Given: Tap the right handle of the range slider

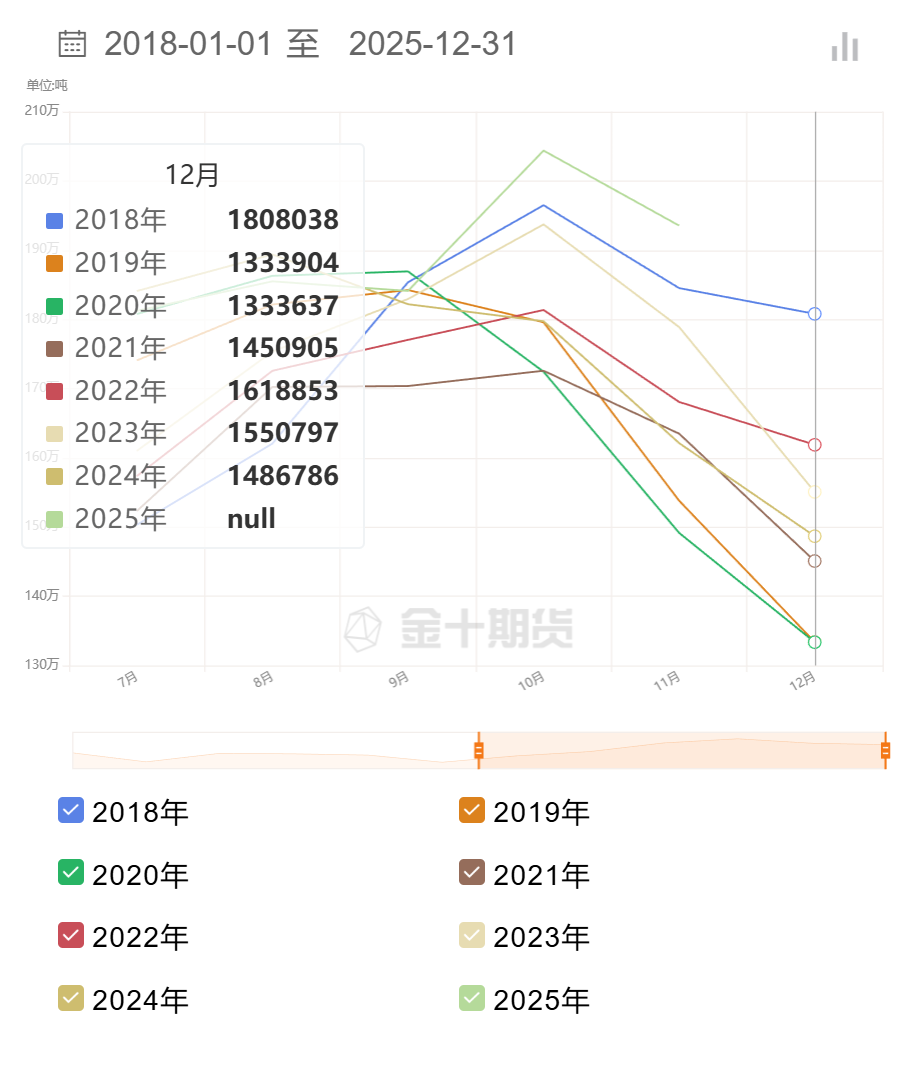Looking at the screenshot, I should click(x=885, y=750).
